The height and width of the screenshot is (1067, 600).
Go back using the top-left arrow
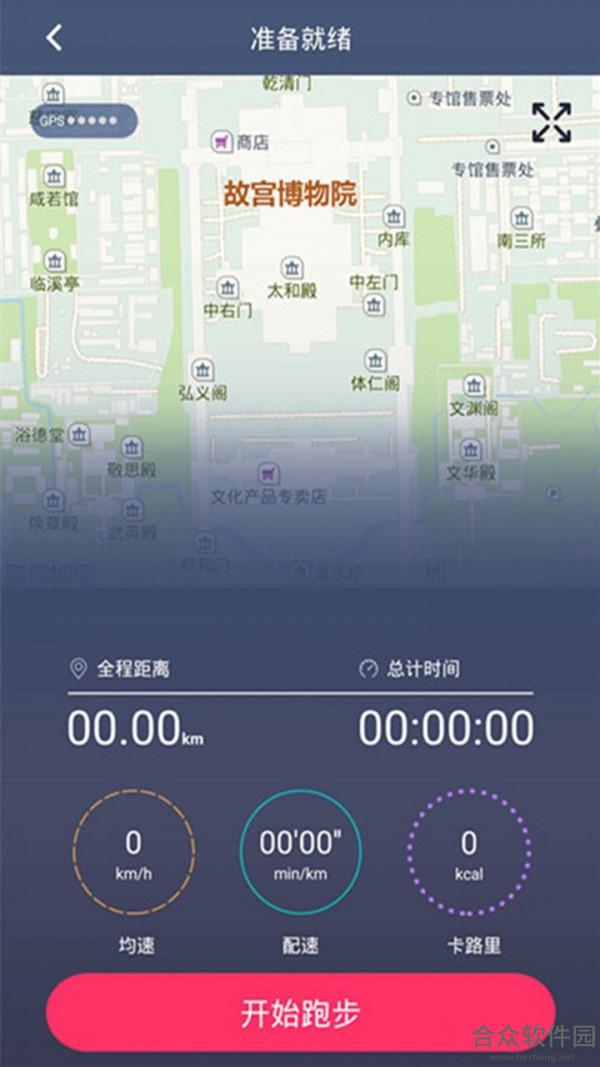pos(54,38)
